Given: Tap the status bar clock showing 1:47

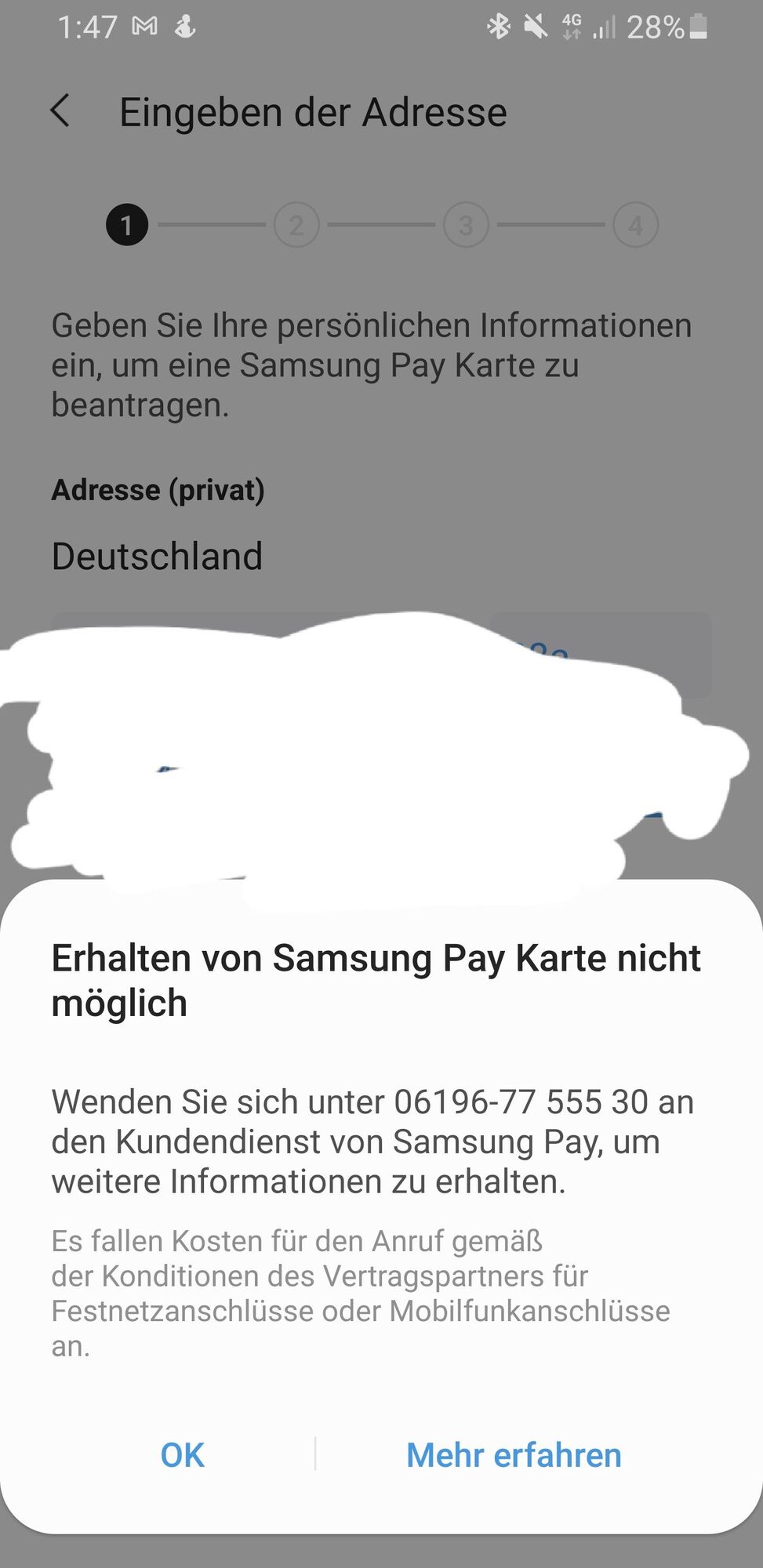Looking at the screenshot, I should click(x=89, y=24).
